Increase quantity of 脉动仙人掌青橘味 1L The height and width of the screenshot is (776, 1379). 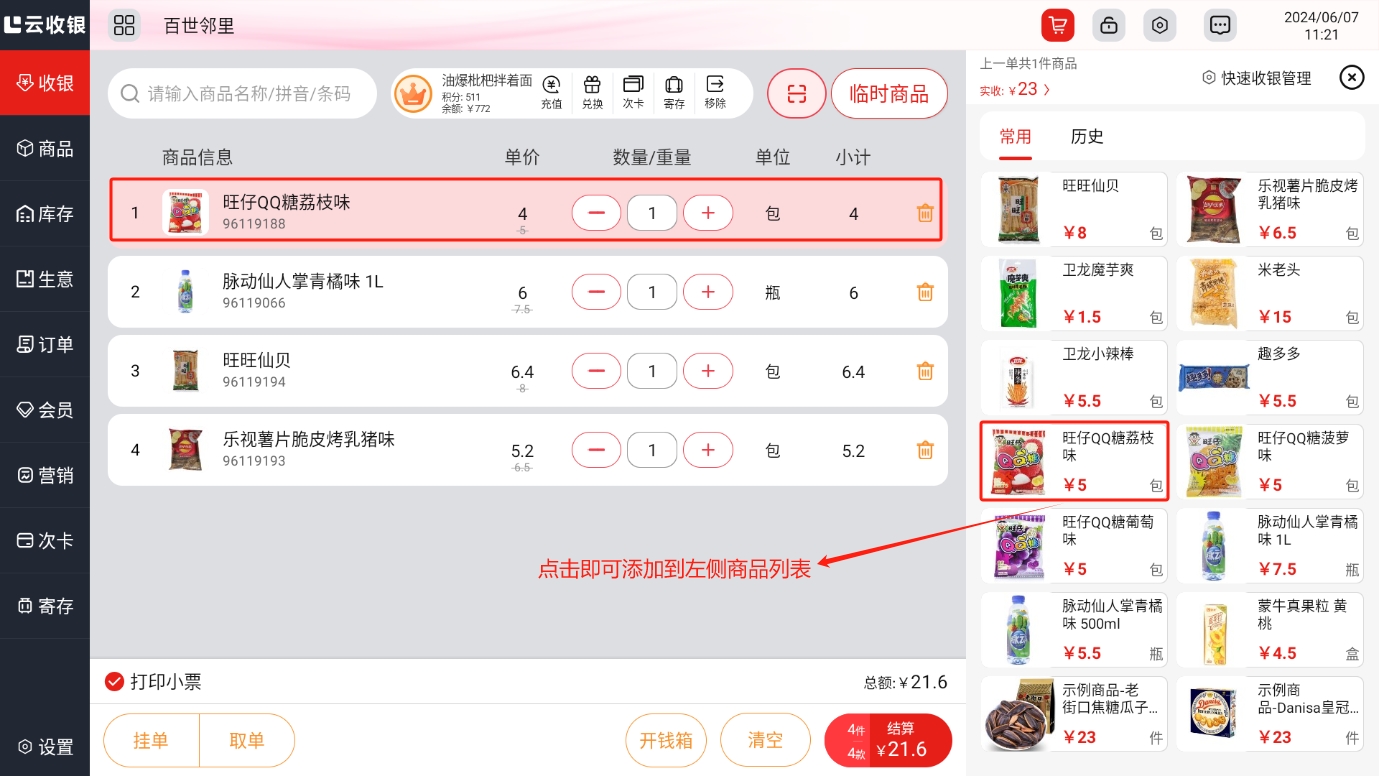[708, 292]
